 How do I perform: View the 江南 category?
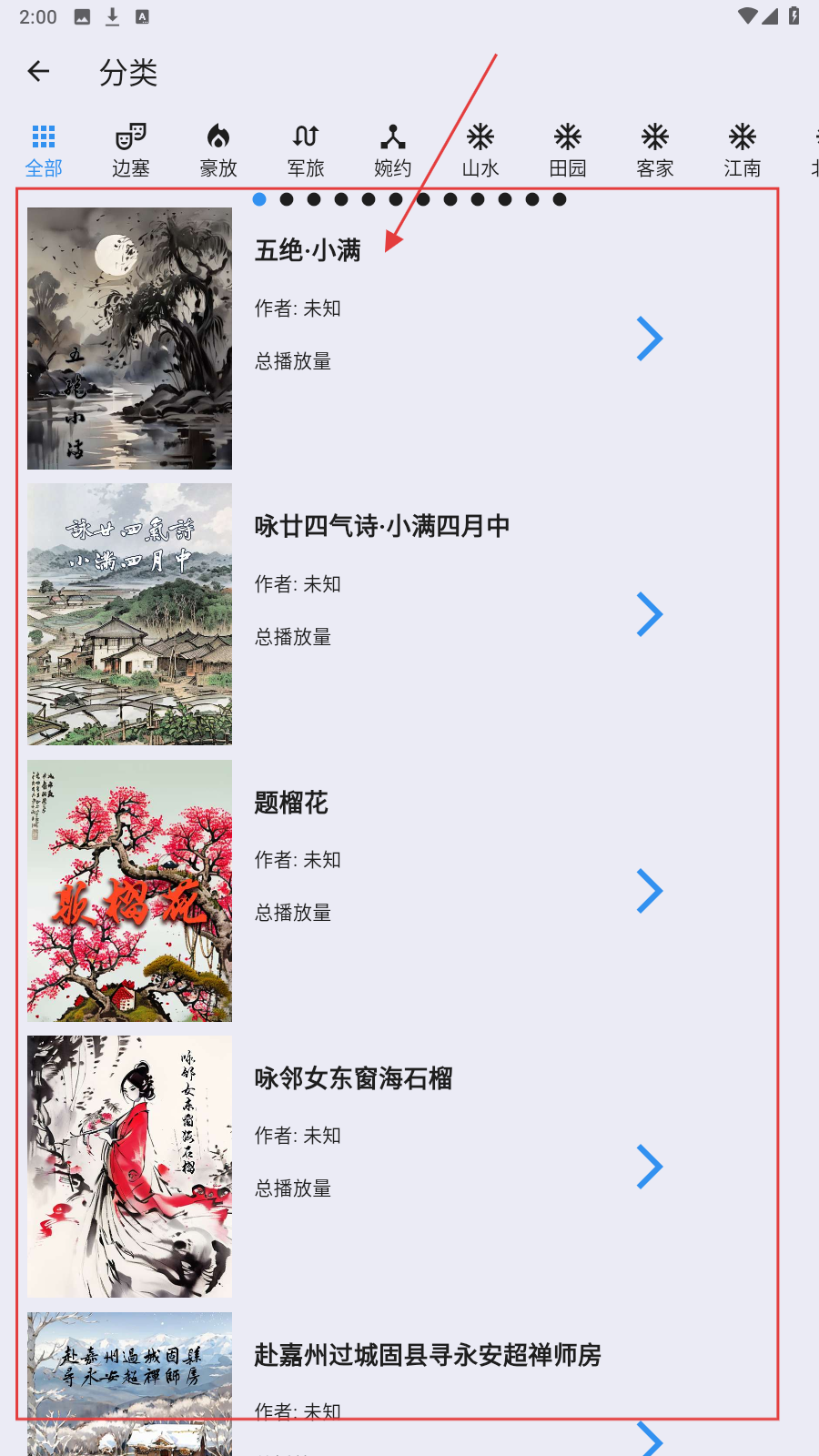click(743, 151)
